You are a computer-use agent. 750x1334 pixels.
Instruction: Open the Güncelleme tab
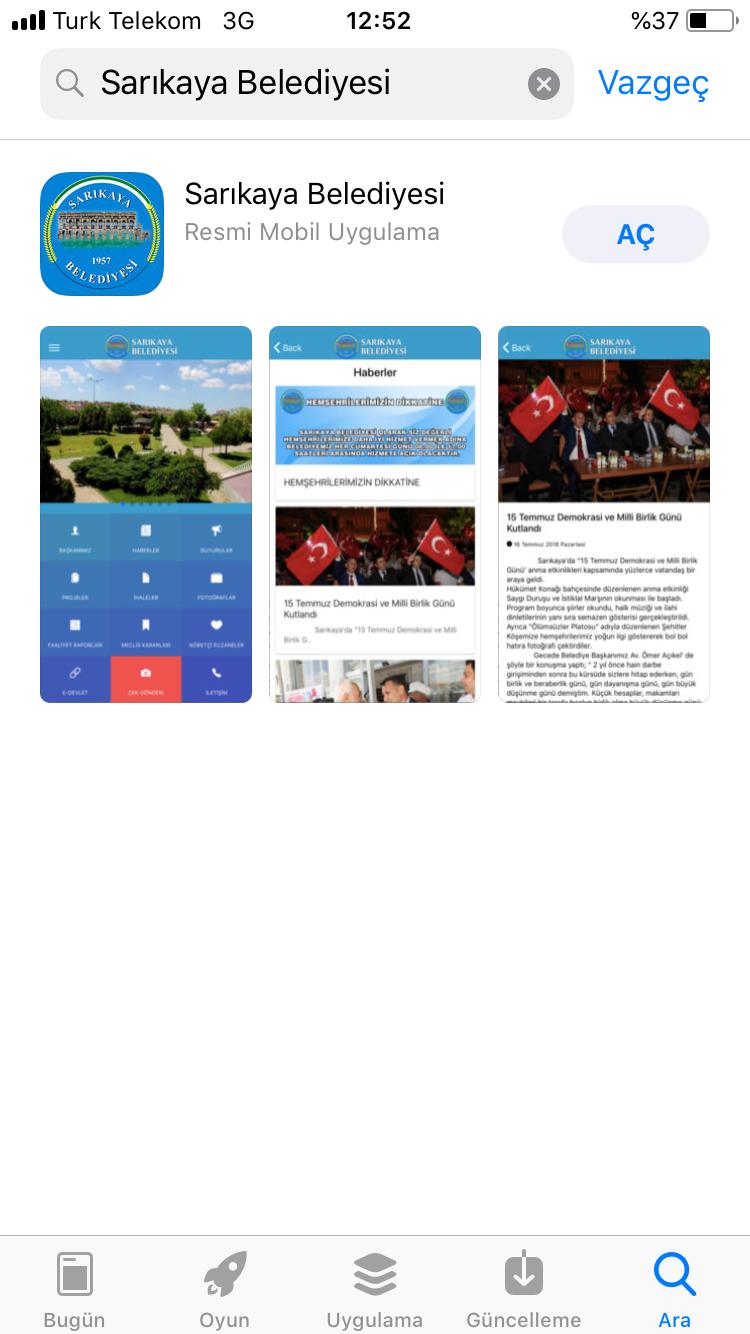[524, 1290]
